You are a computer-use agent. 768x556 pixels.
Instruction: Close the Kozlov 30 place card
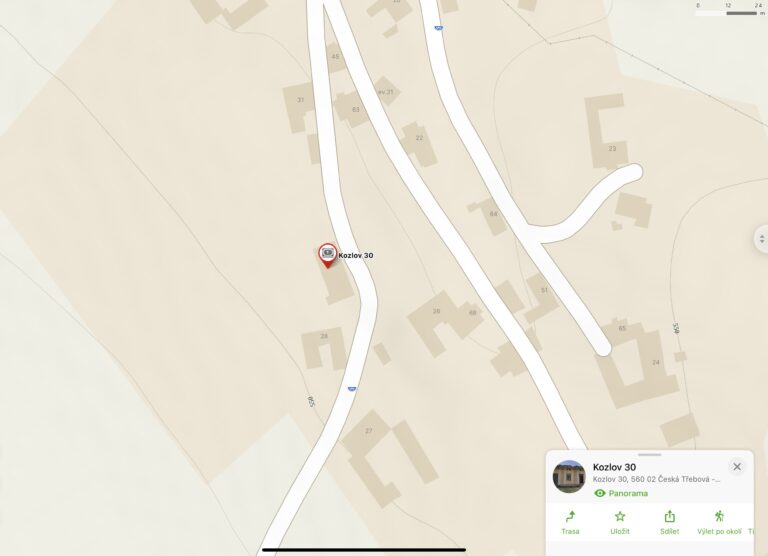(x=737, y=467)
